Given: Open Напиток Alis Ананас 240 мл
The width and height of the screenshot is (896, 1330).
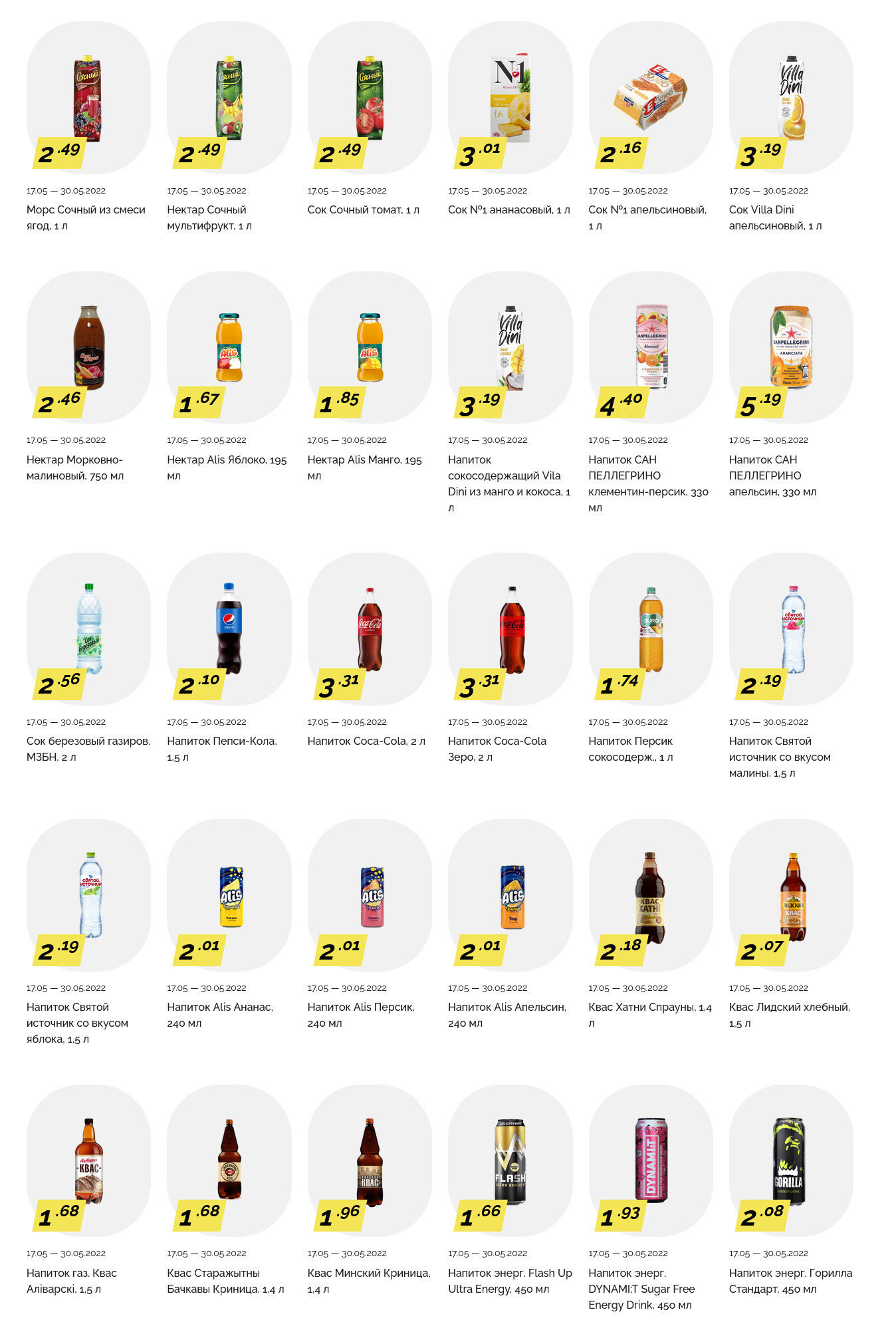Looking at the screenshot, I should tap(229, 895).
